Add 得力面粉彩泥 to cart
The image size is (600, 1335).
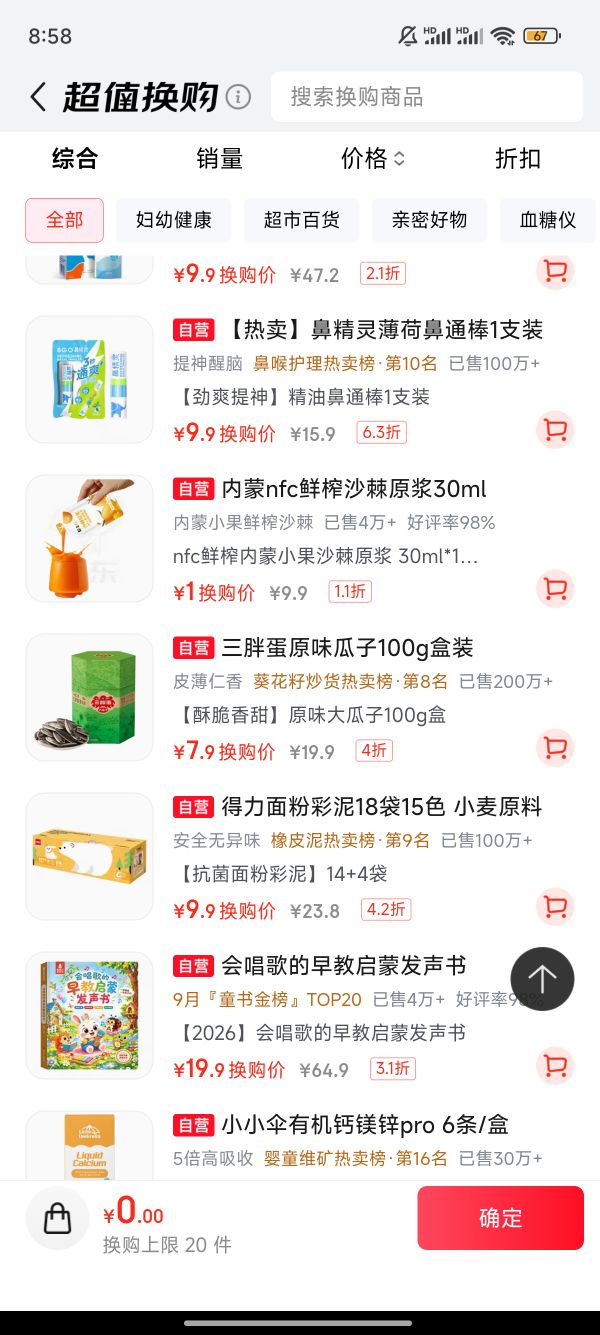click(555, 907)
